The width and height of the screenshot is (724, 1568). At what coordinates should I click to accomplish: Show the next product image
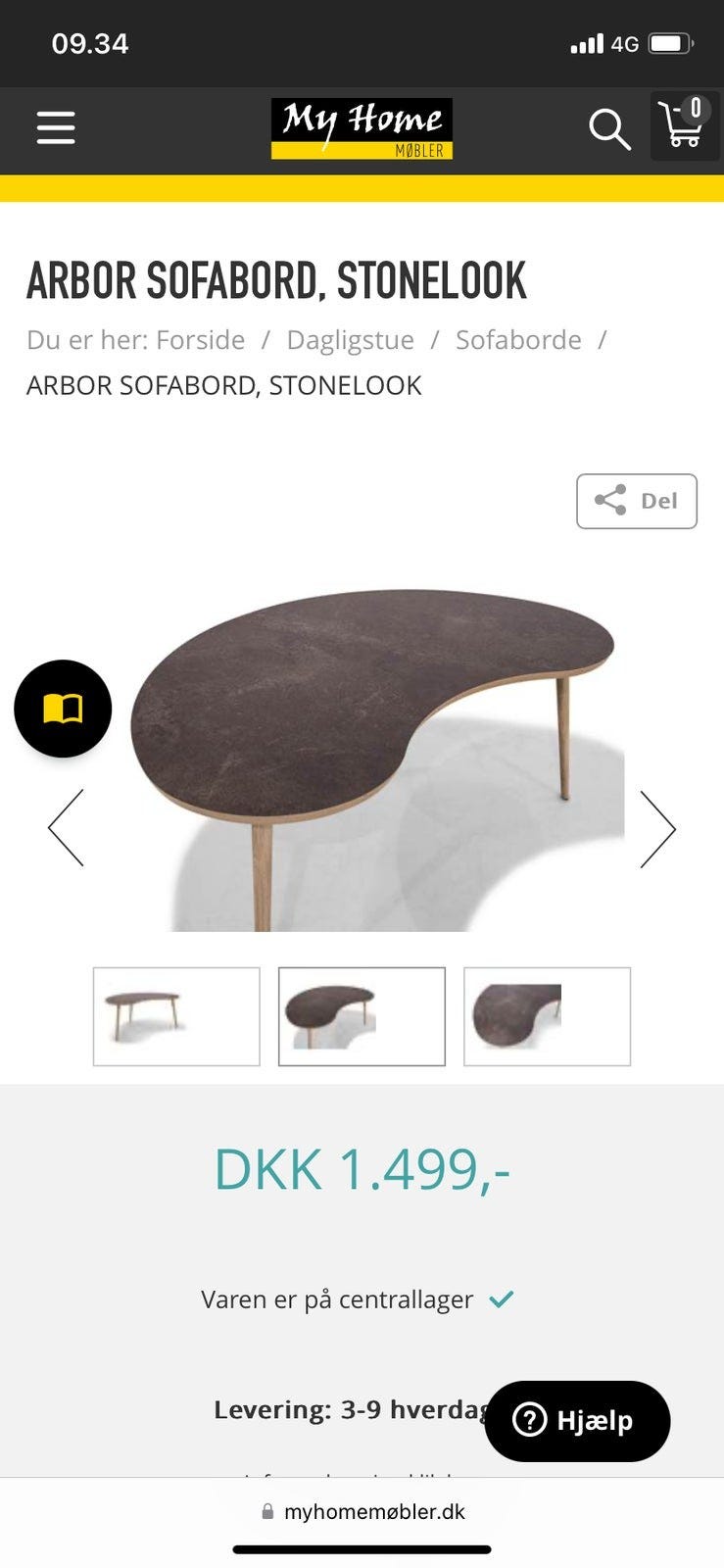pyautogui.click(x=657, y=829)
